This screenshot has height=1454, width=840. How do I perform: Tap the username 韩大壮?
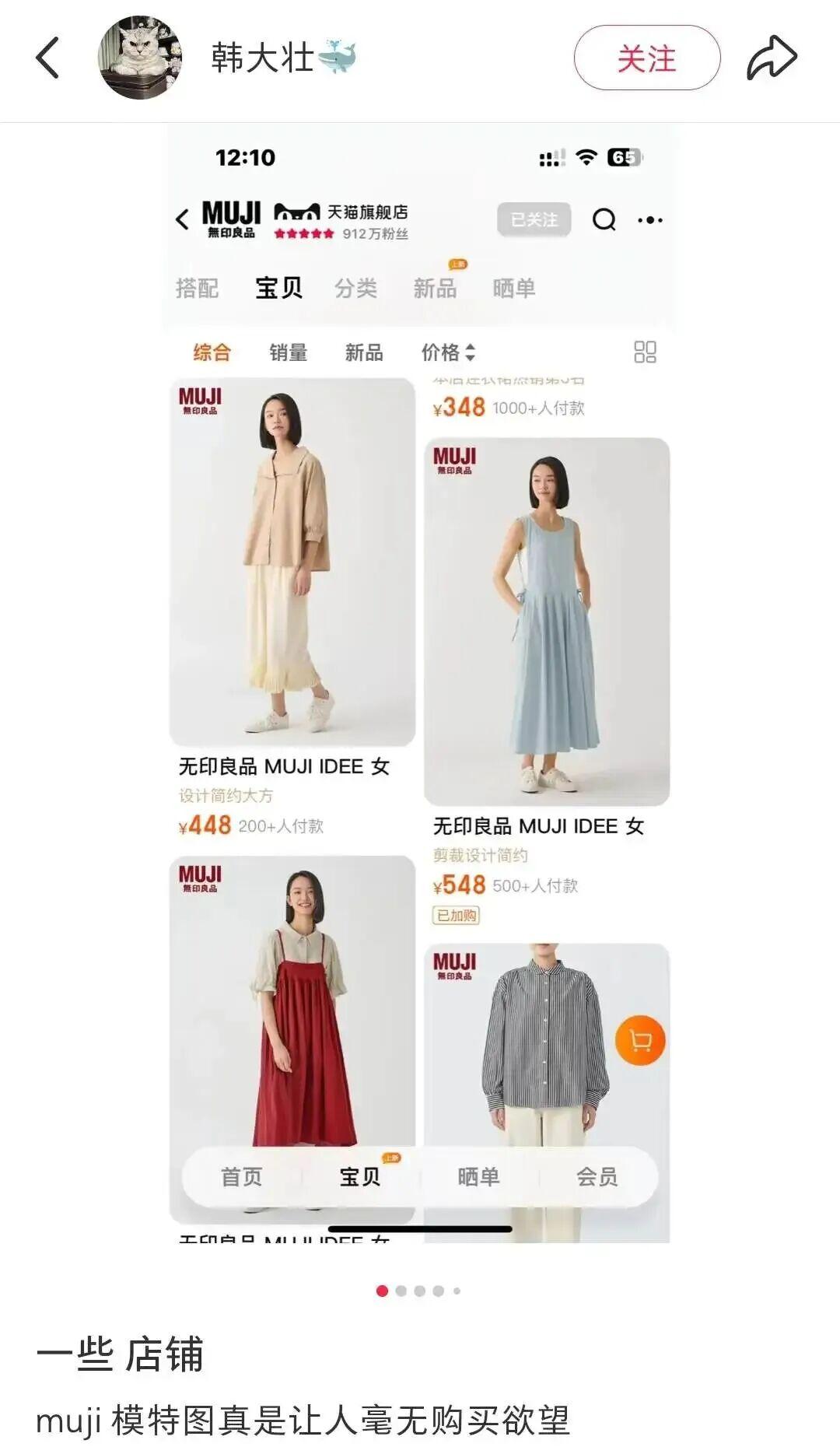262,58
